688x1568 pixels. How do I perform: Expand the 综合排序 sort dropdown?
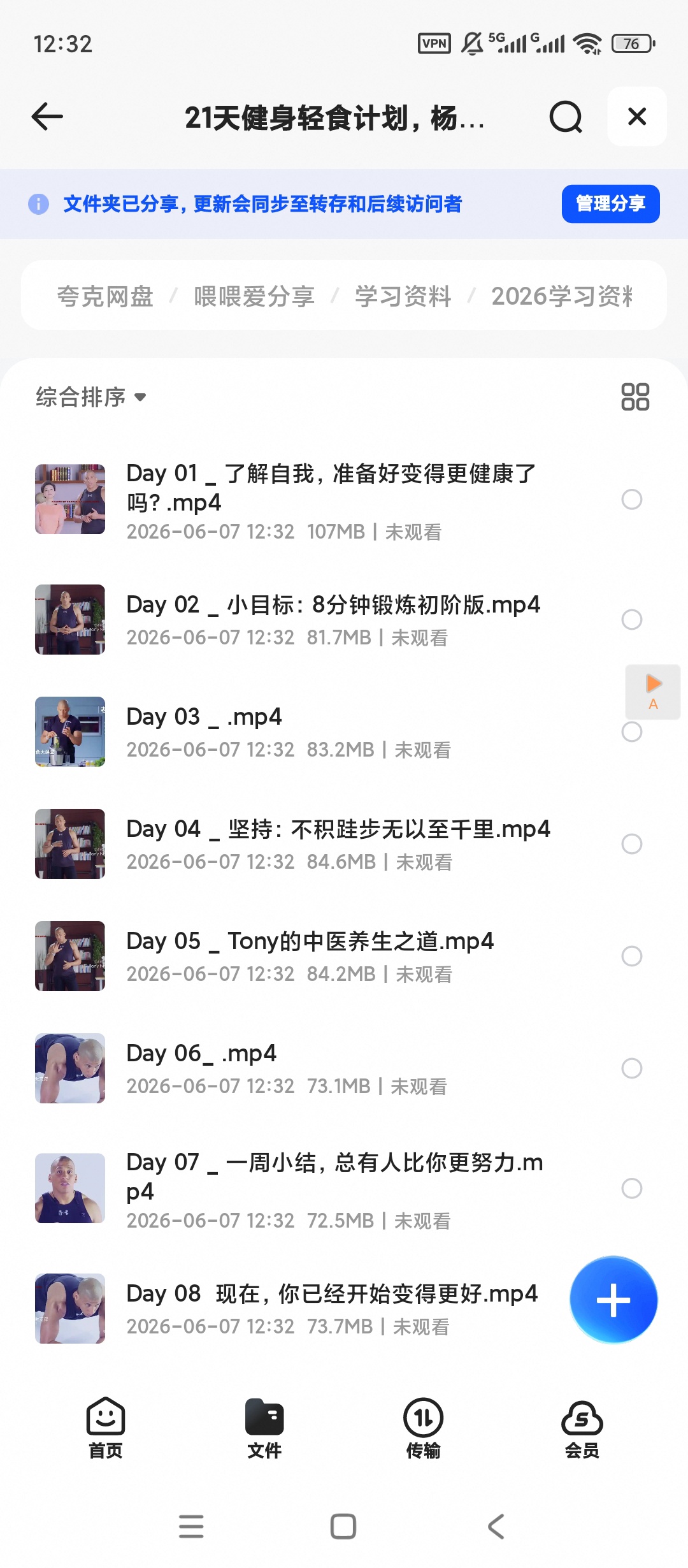(90, 397)
